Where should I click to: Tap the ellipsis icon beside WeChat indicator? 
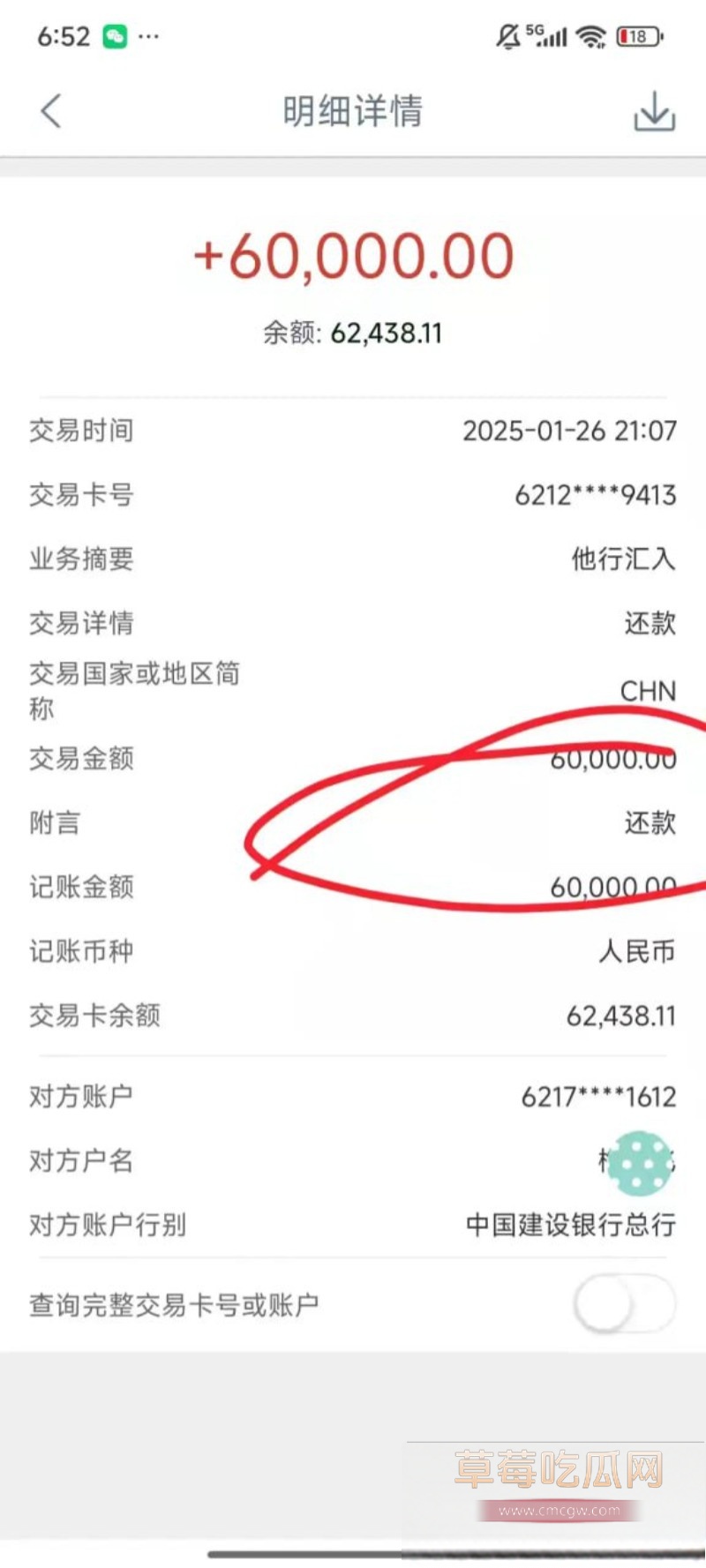(148, 37)
